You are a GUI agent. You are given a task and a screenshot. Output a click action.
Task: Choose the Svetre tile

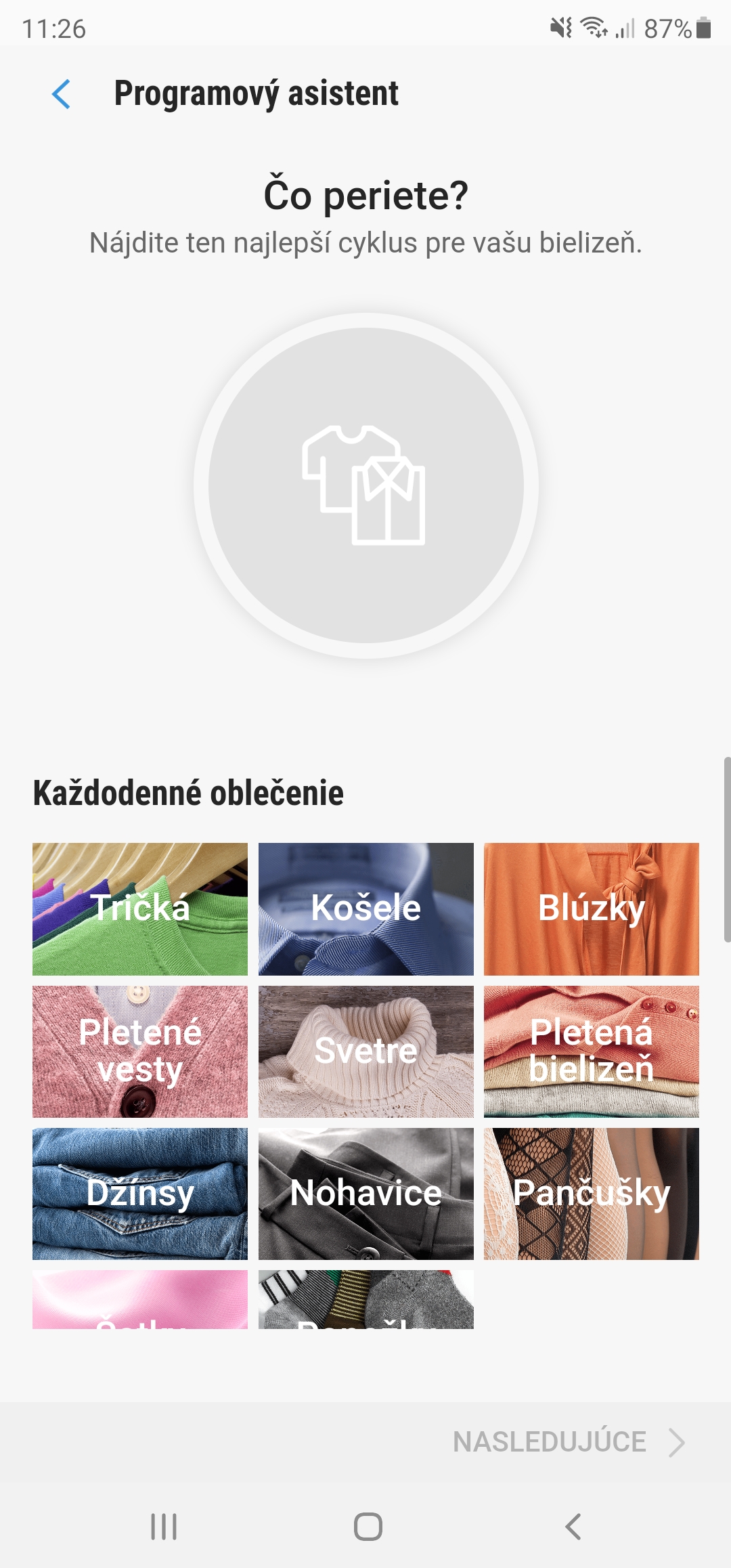coord(365,1051)
